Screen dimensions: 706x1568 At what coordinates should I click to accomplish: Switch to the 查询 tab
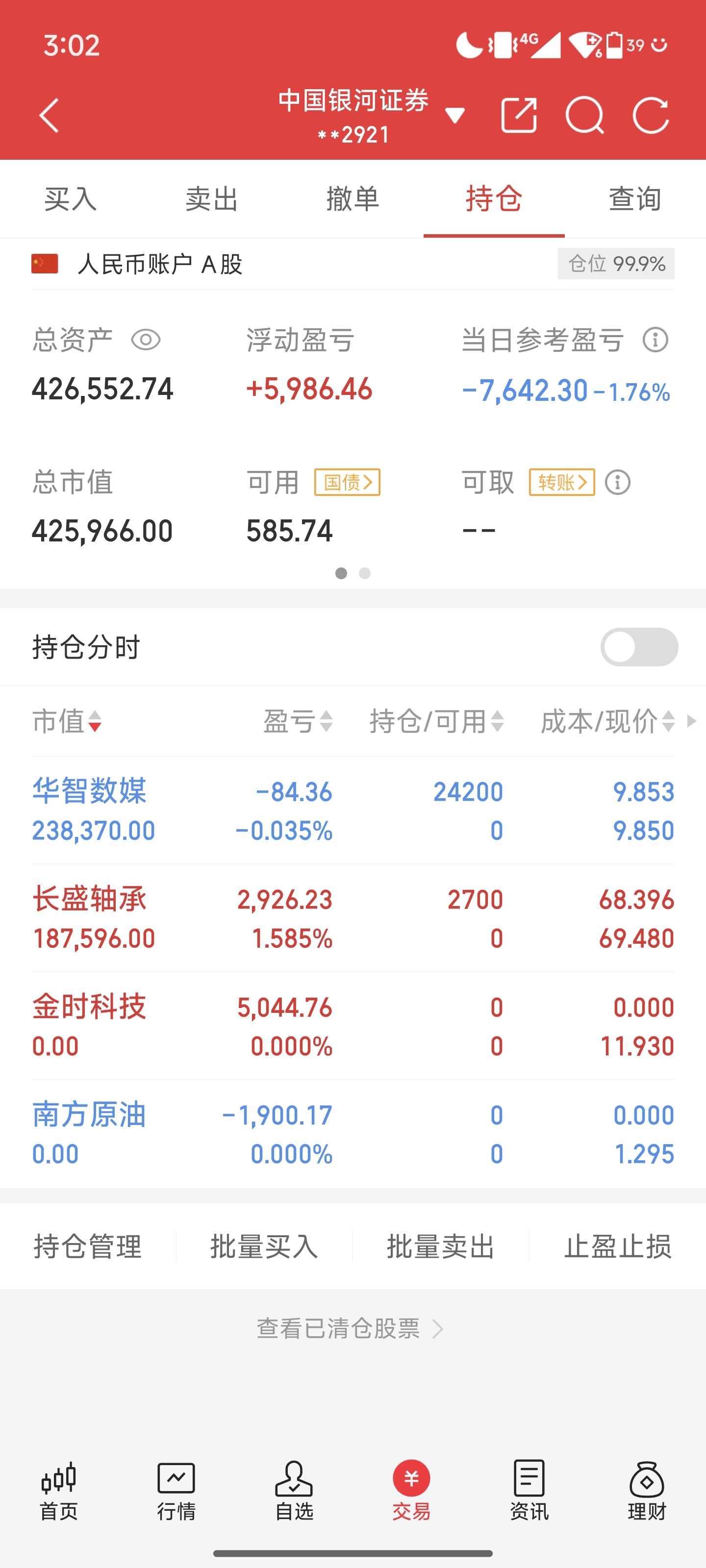pyautogui.click(x=635, y=199)
